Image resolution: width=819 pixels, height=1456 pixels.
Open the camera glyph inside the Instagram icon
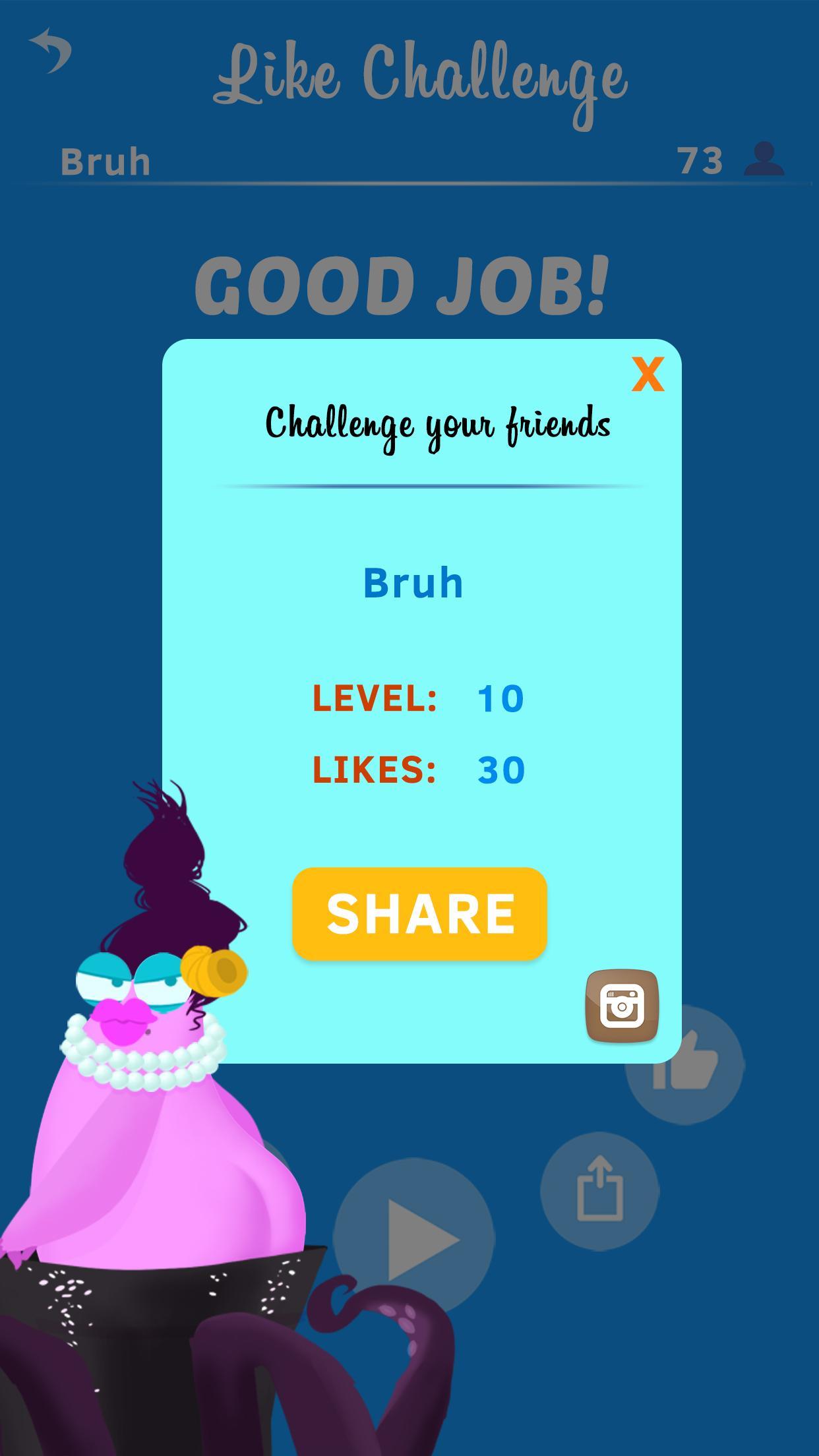coord(623,1007)
